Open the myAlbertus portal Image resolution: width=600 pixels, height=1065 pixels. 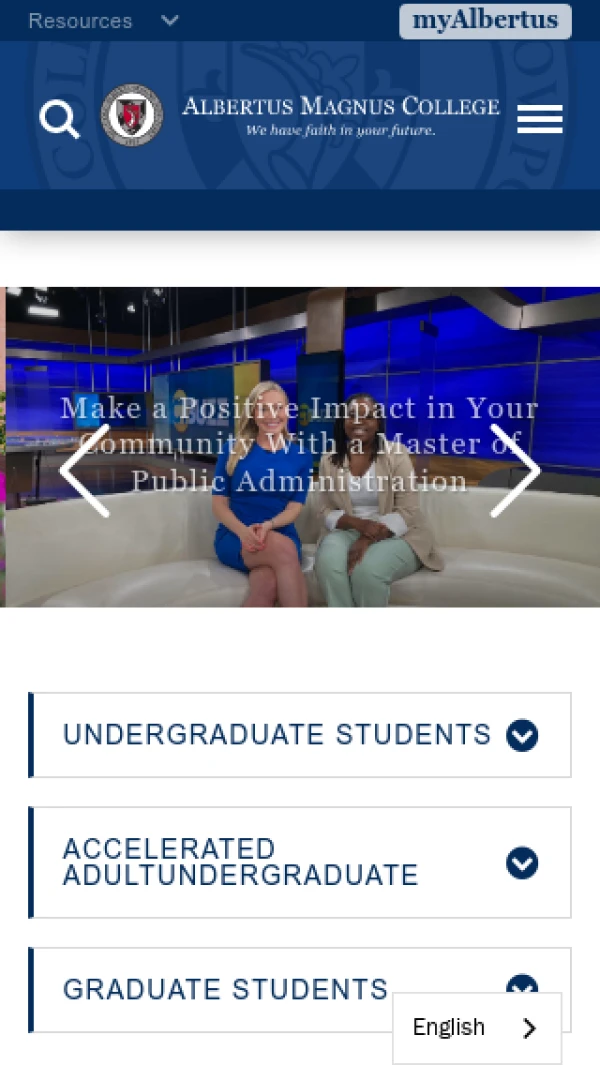pyautogui.click(x=485, y=21)
